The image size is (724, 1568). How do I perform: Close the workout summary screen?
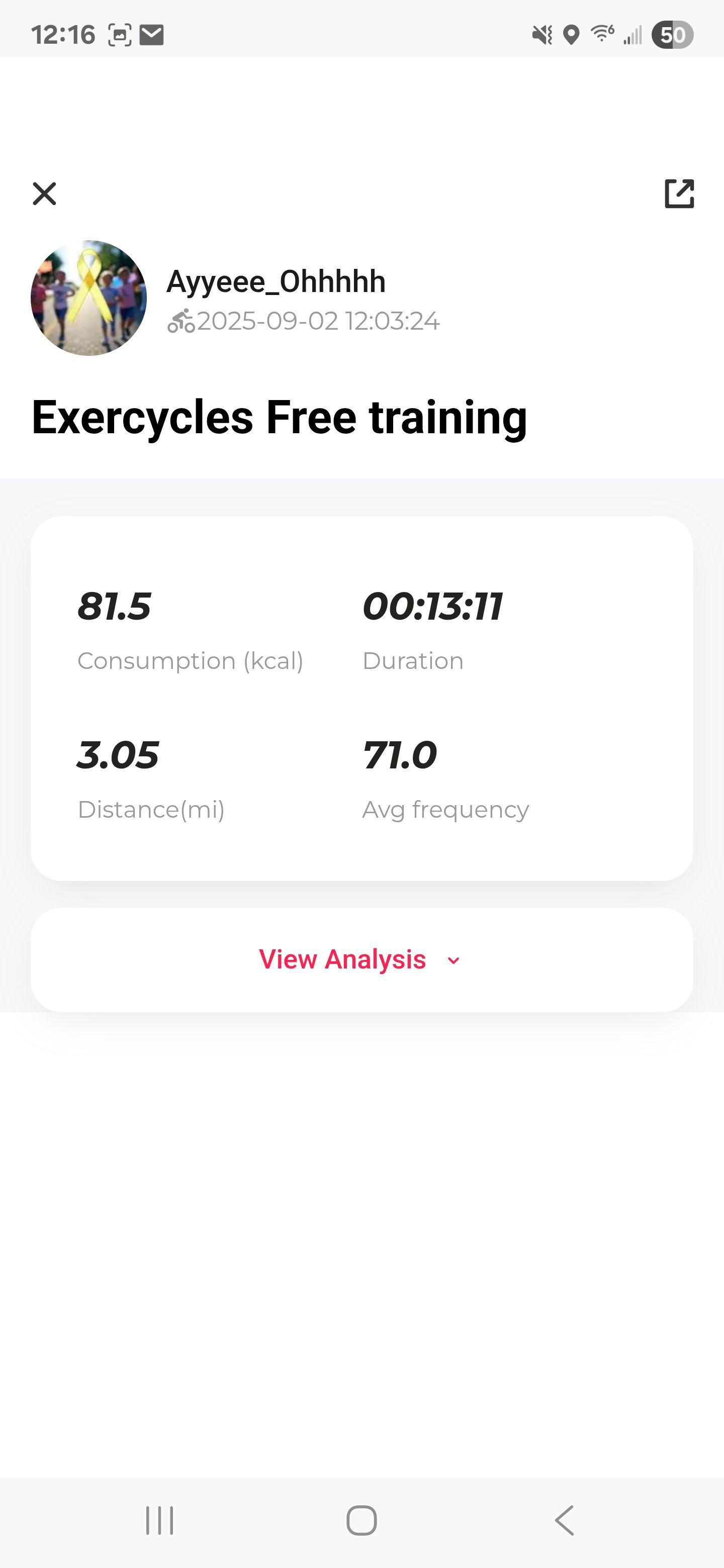click(x=44, y=194)
